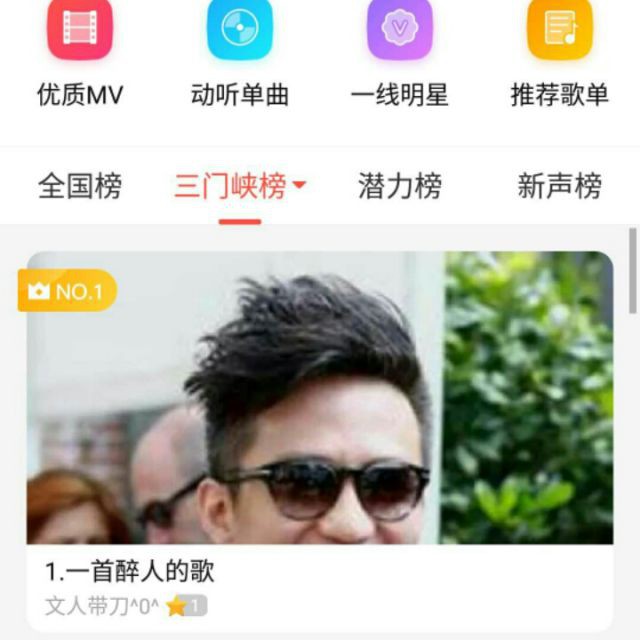Switch to the 全国榜 tab

coord(80,186)
